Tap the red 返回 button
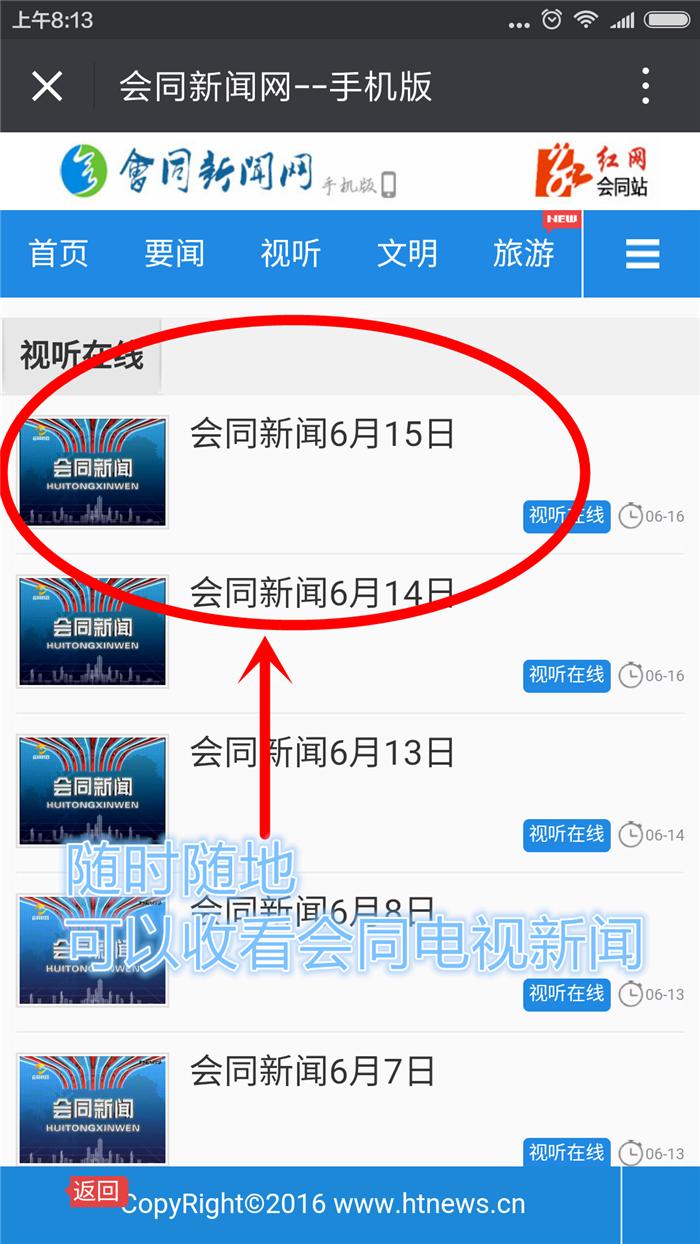700x1244 pixels. (x=97, y=1191)
